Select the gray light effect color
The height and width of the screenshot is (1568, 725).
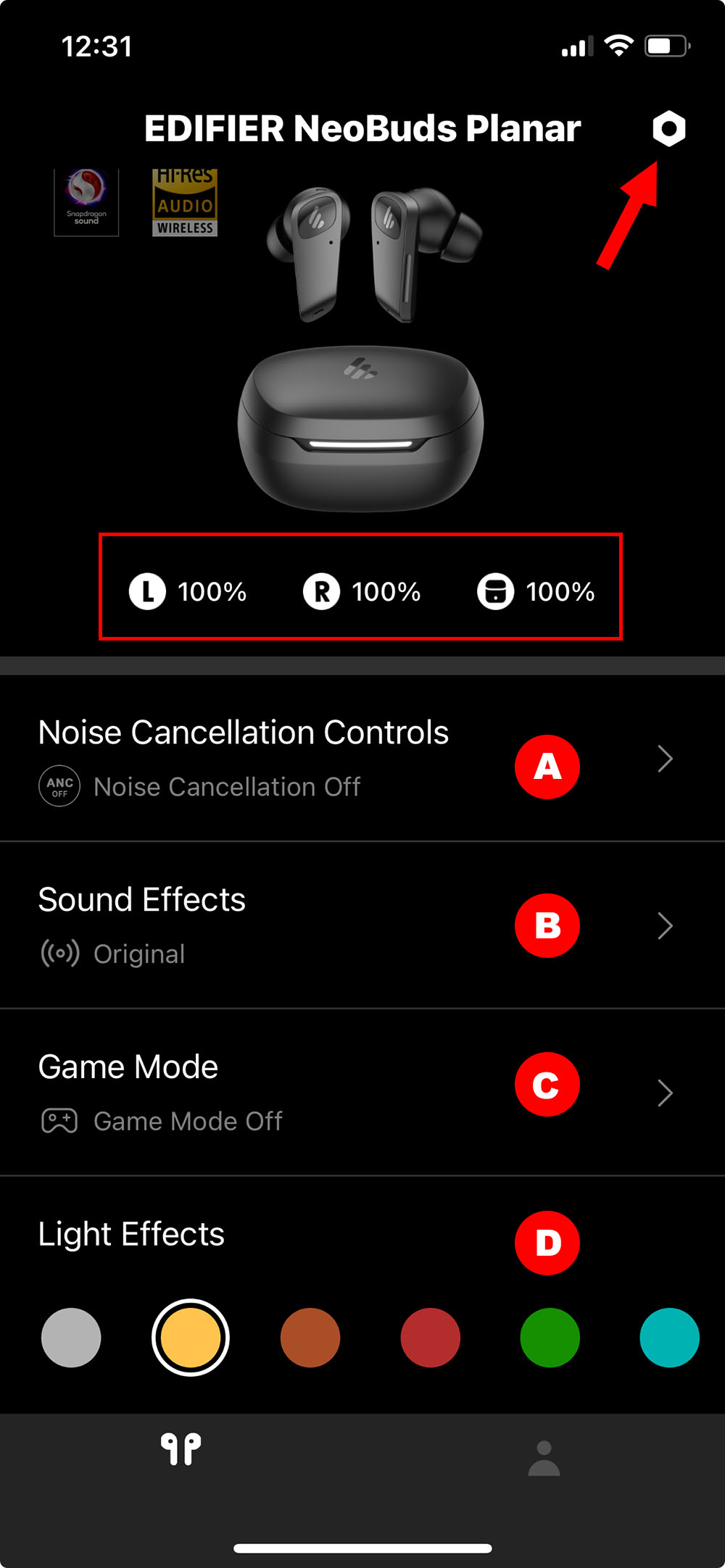click(71, 1338)
